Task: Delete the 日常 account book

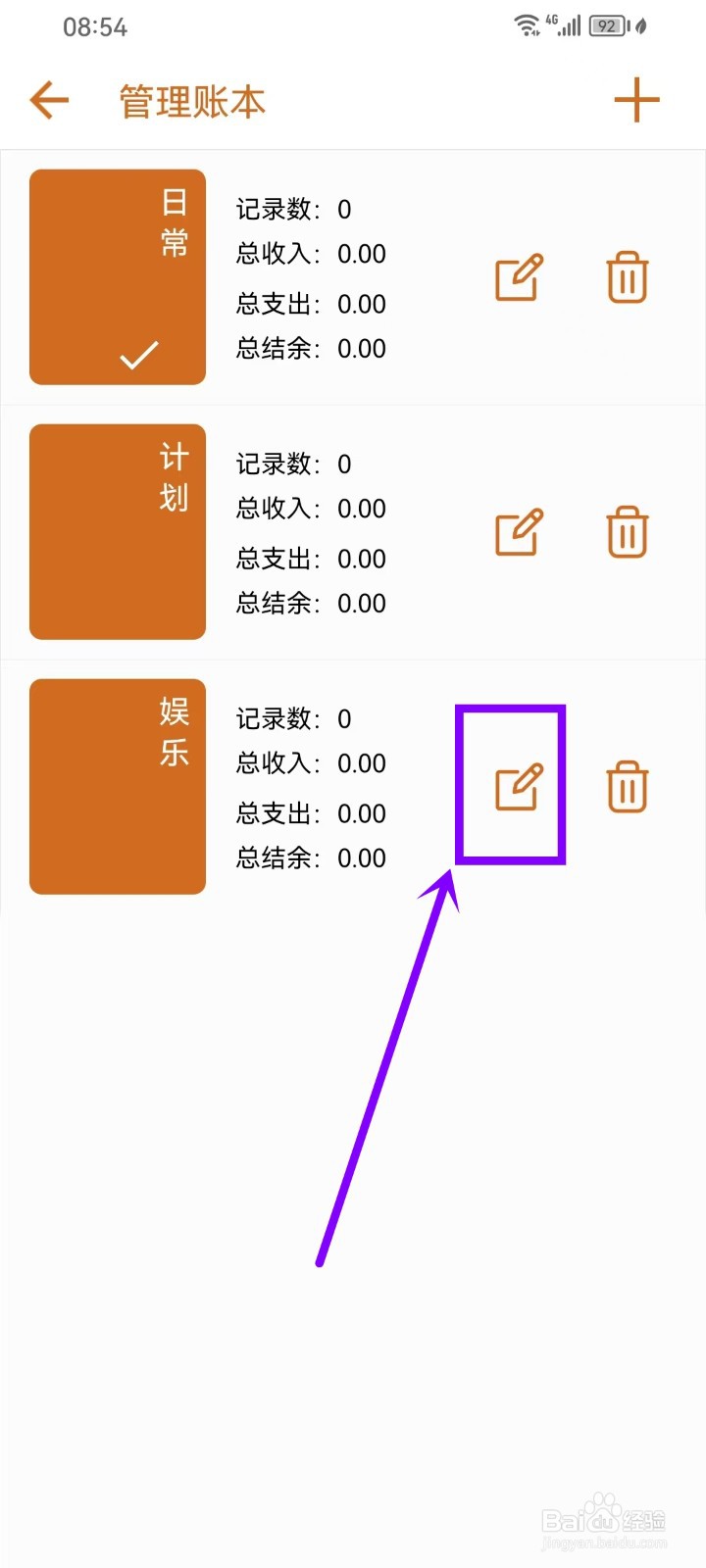Action: click(x=627, y=277)
